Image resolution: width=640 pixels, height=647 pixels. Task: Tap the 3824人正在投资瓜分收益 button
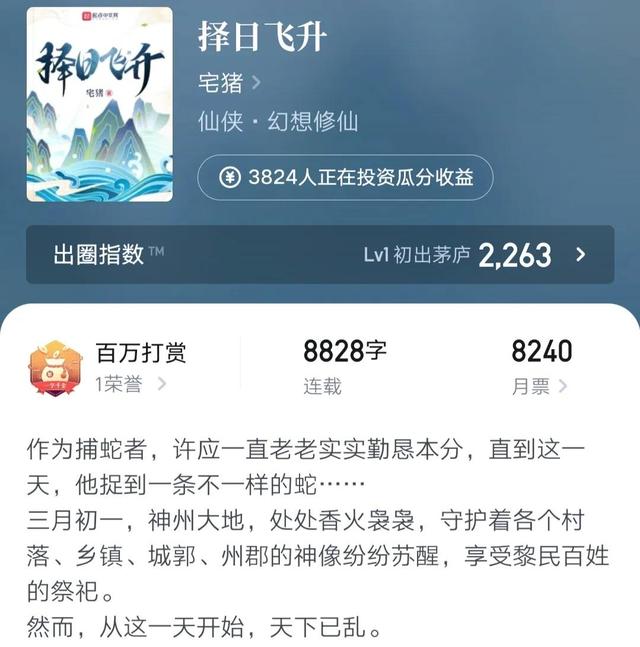345,178
